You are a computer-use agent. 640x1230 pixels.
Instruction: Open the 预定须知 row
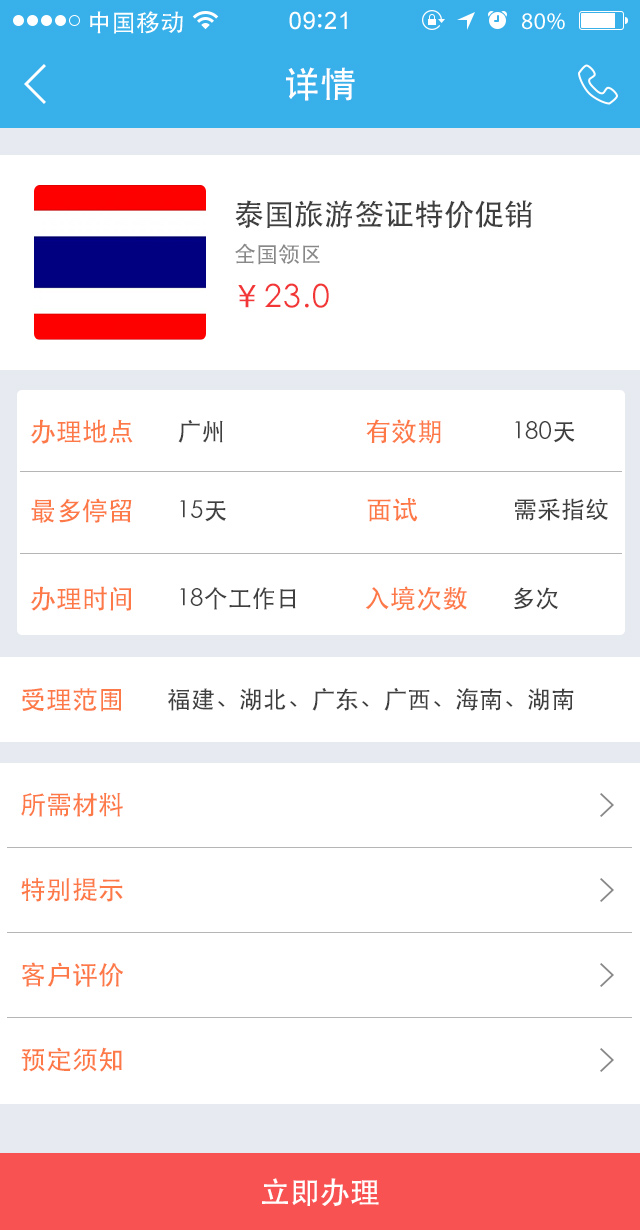[x=320, y=1060]
